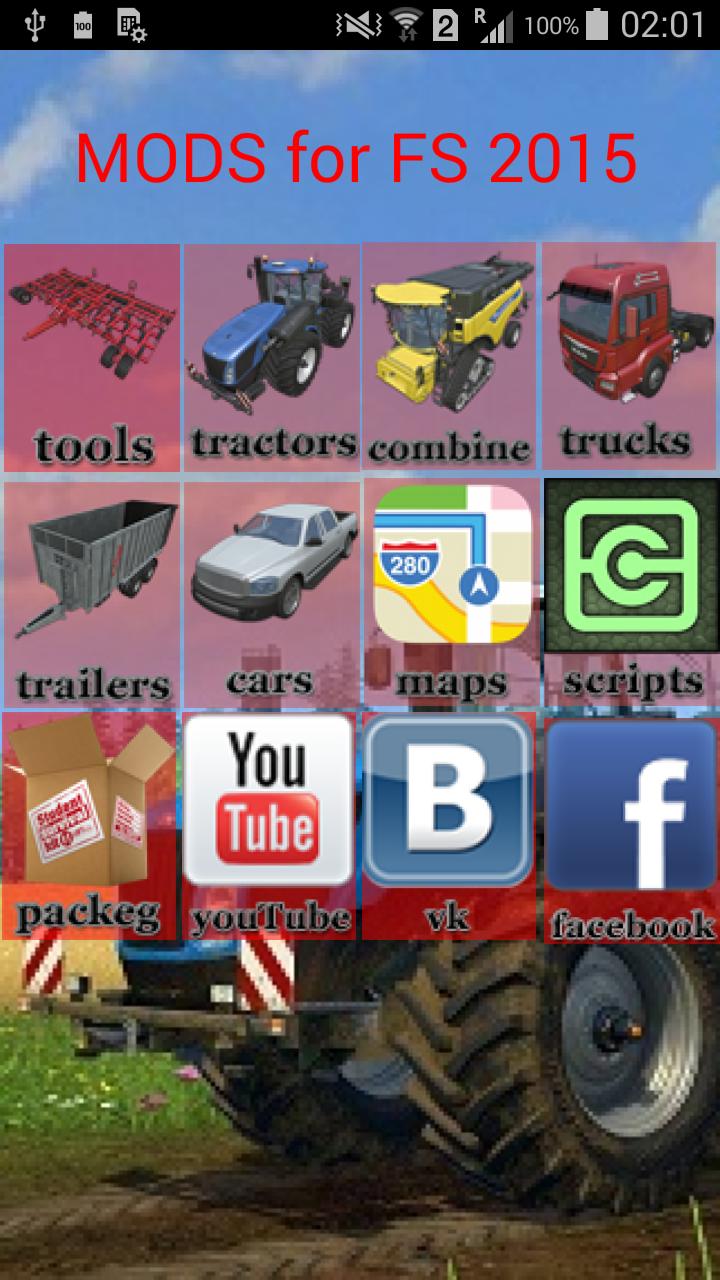720x1280 pixels.
Task: Launch the YouTube channel tile
Action: point(270,826)
